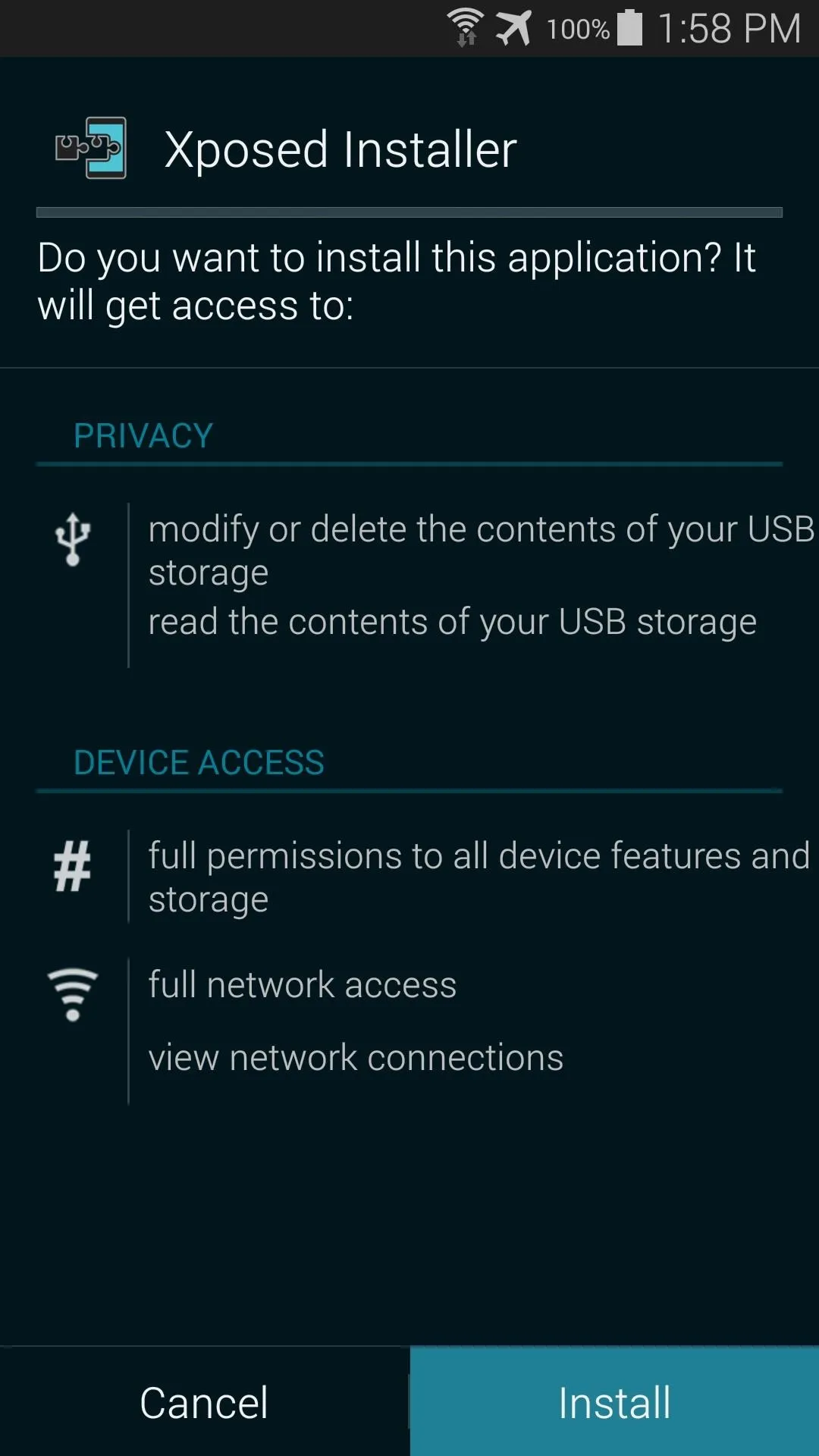The width and height of the screenshot is (819, 1456).
Task: Cancel the installation
Action: point(204,1401)
